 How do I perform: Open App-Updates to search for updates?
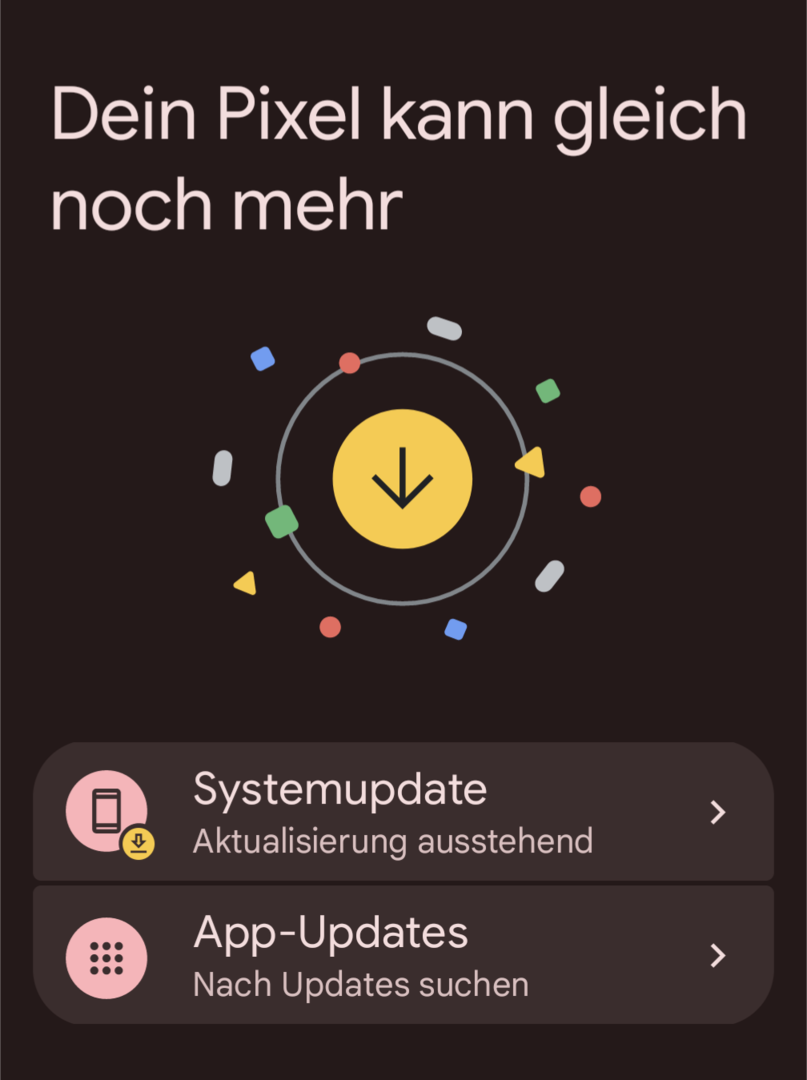tap(403, 956)
